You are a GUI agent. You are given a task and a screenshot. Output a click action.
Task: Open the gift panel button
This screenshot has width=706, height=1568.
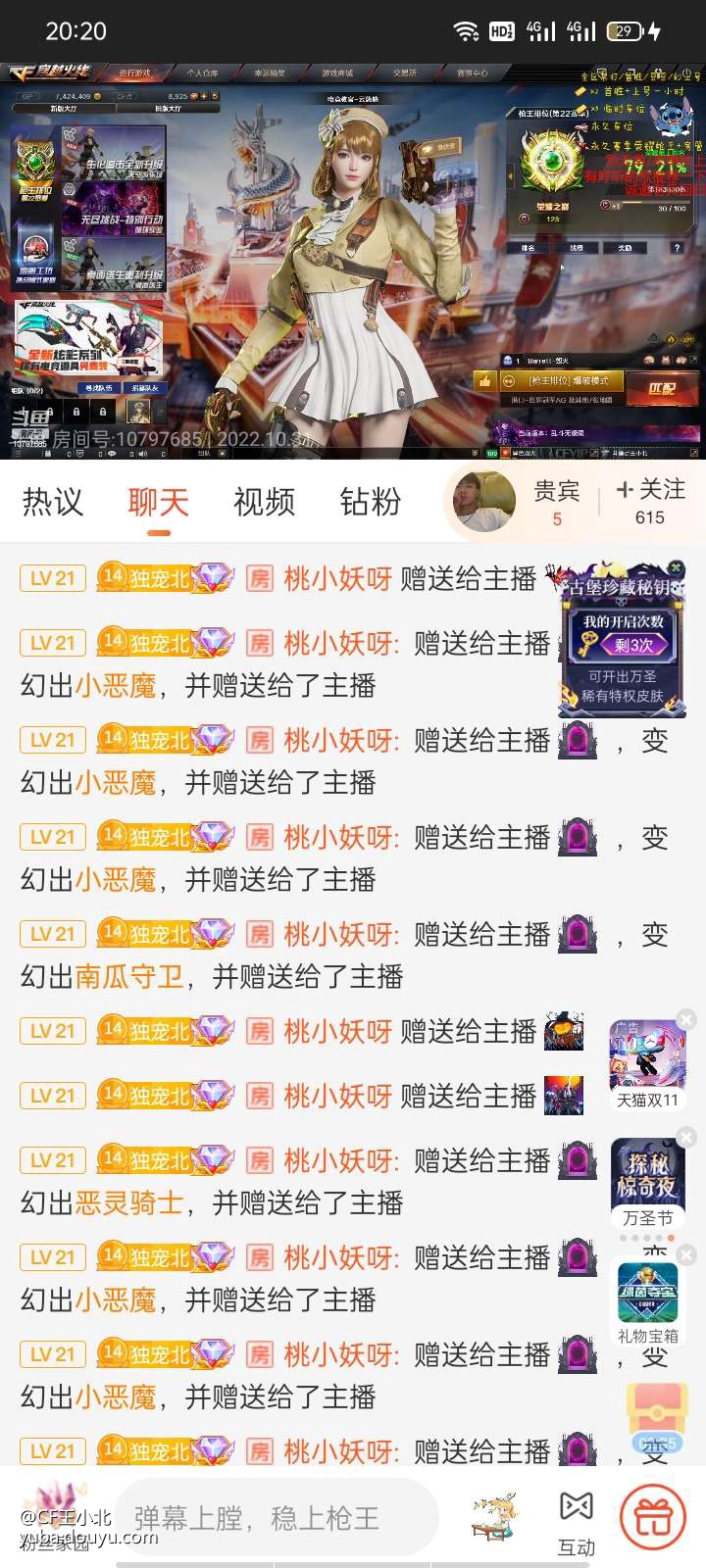(x=652, y=1519)
